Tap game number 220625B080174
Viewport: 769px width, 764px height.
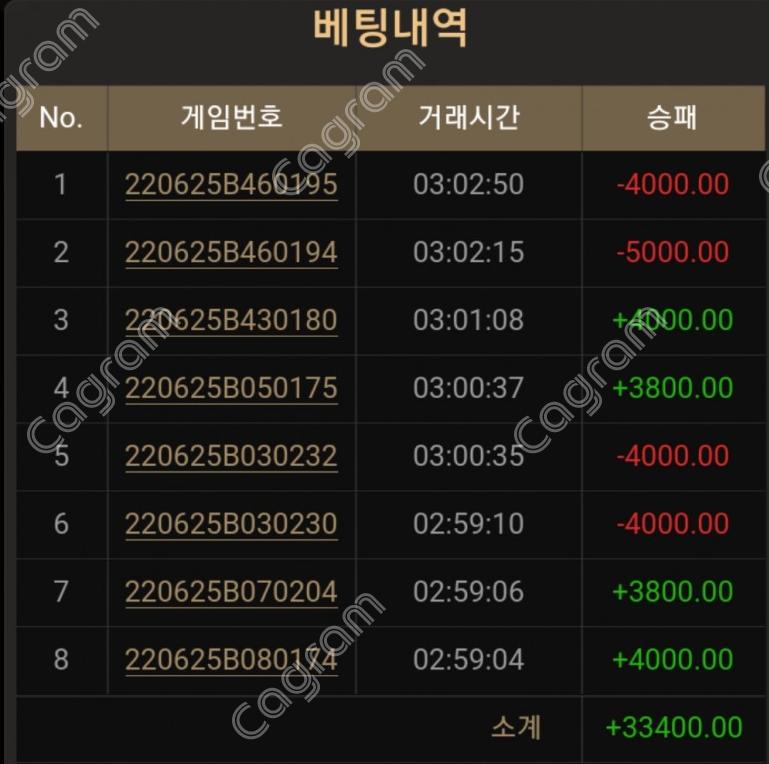(x=231, y=660)
